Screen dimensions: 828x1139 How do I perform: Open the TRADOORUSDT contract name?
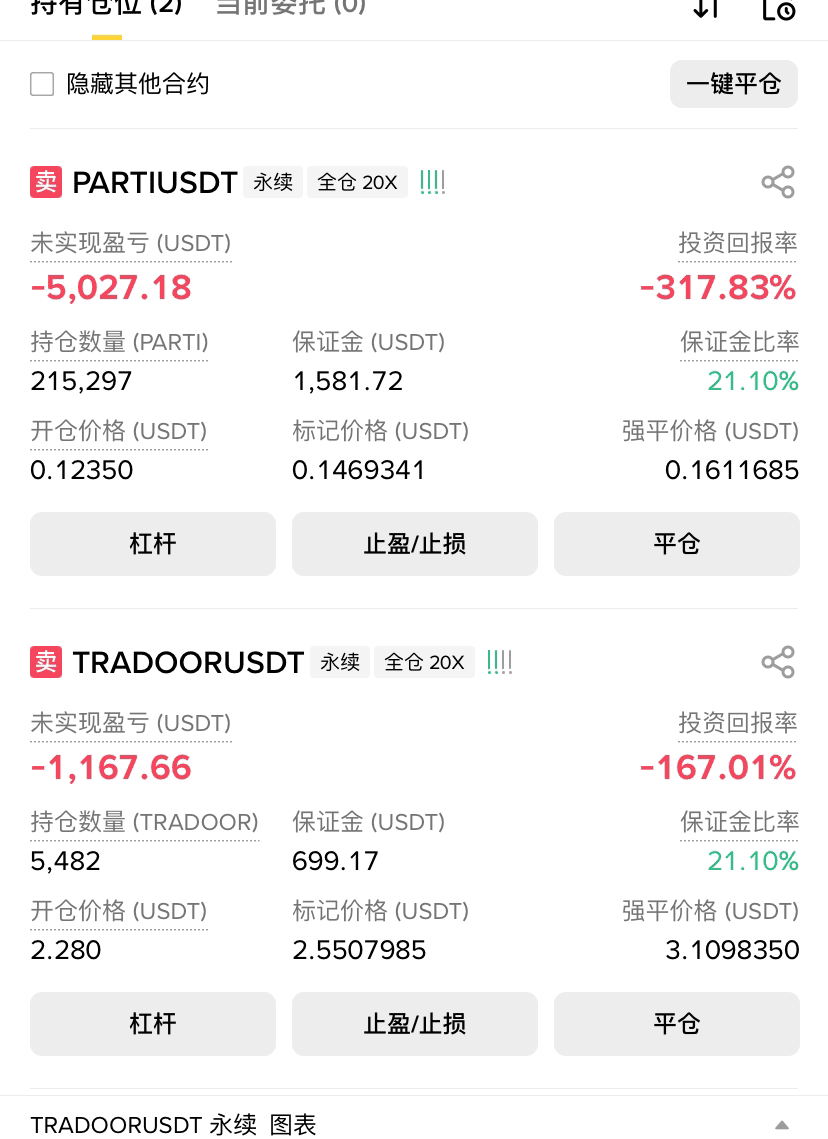(188, 662)
